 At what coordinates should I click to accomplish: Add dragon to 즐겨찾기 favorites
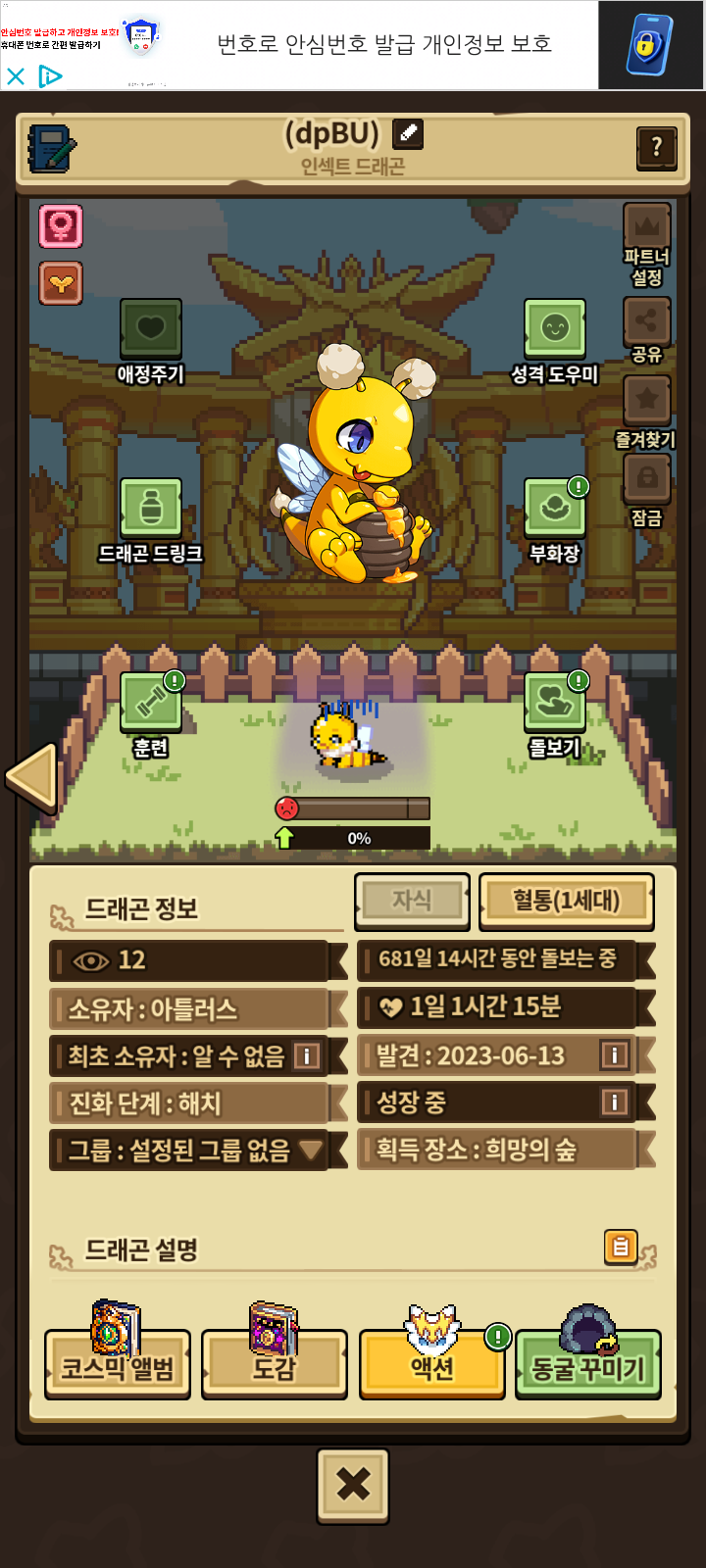(646, 402)
